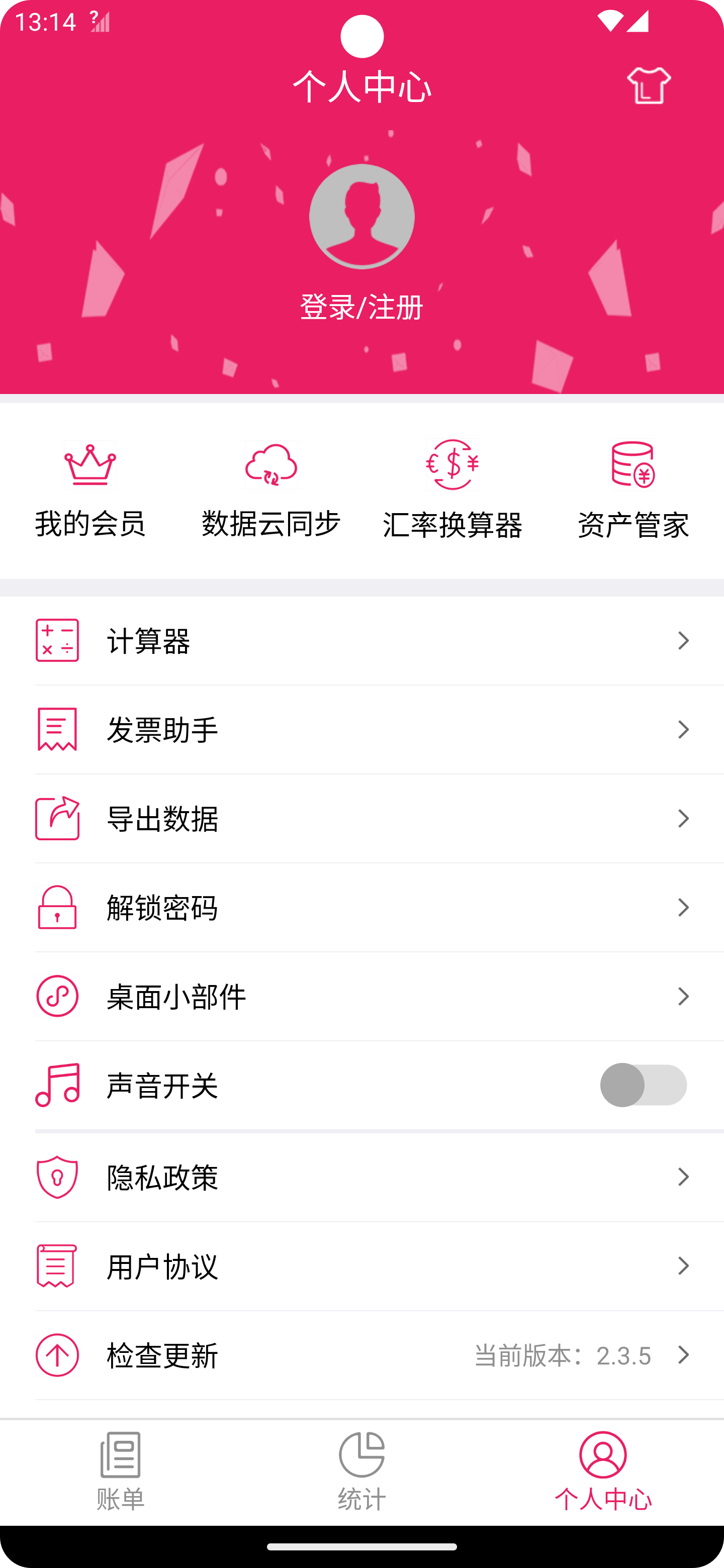Enable the 声音开关 sound toggle

[x=644, y=1085]
